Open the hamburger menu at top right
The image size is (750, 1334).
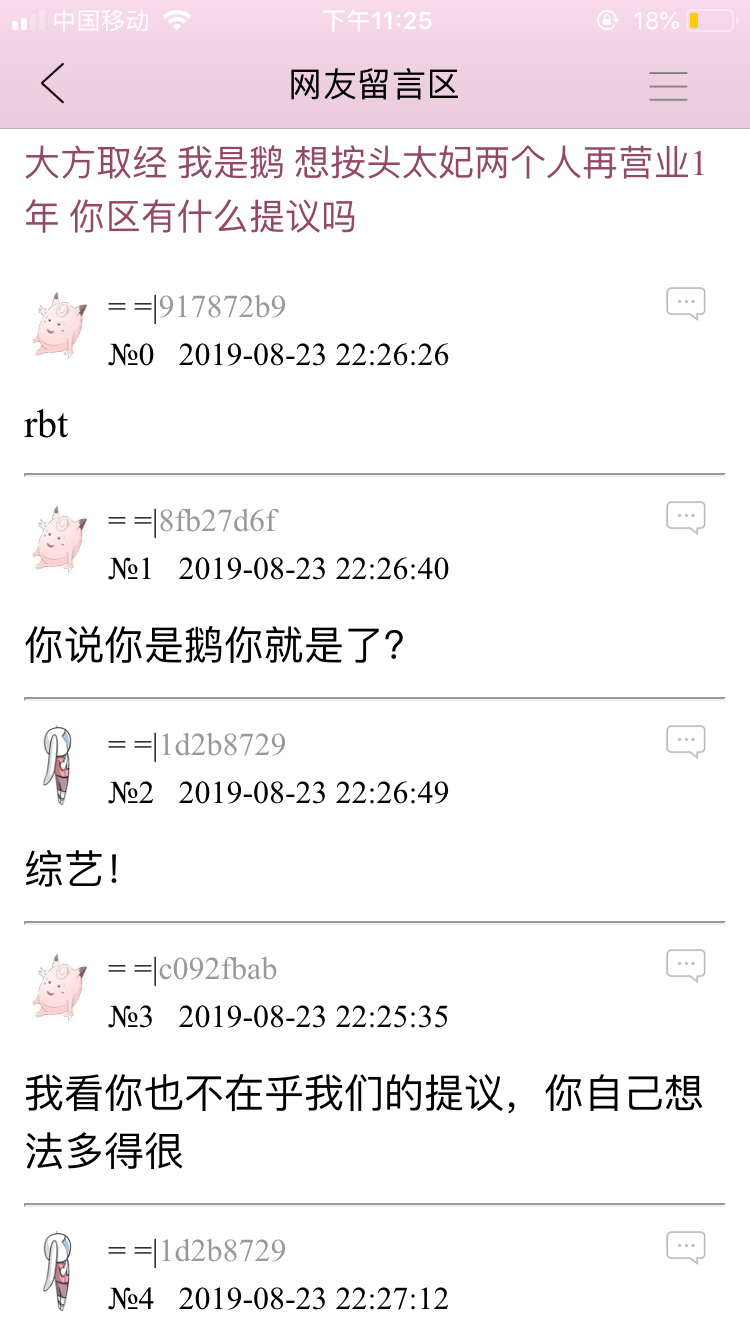pos(668,86)
